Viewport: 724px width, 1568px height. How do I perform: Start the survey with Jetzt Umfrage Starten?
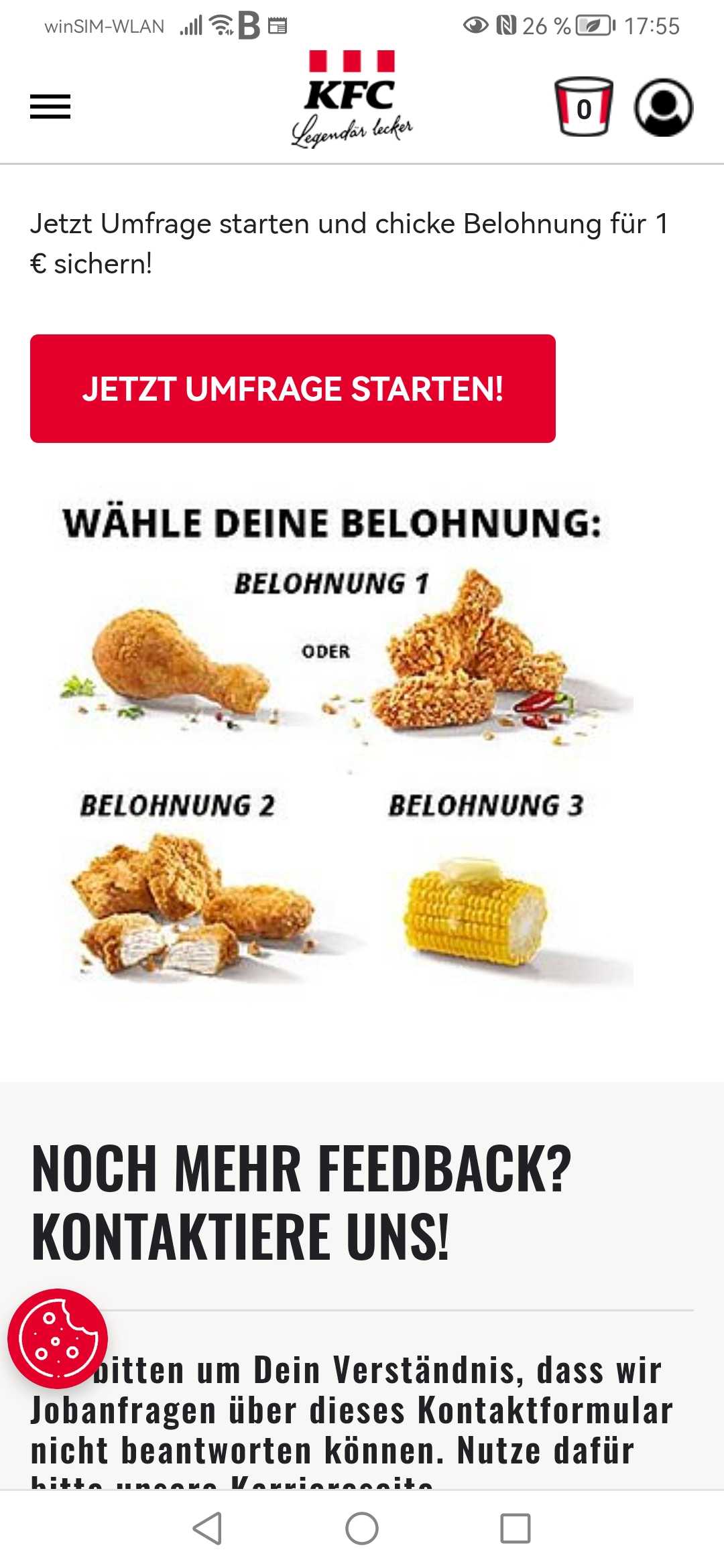[293, 389]
